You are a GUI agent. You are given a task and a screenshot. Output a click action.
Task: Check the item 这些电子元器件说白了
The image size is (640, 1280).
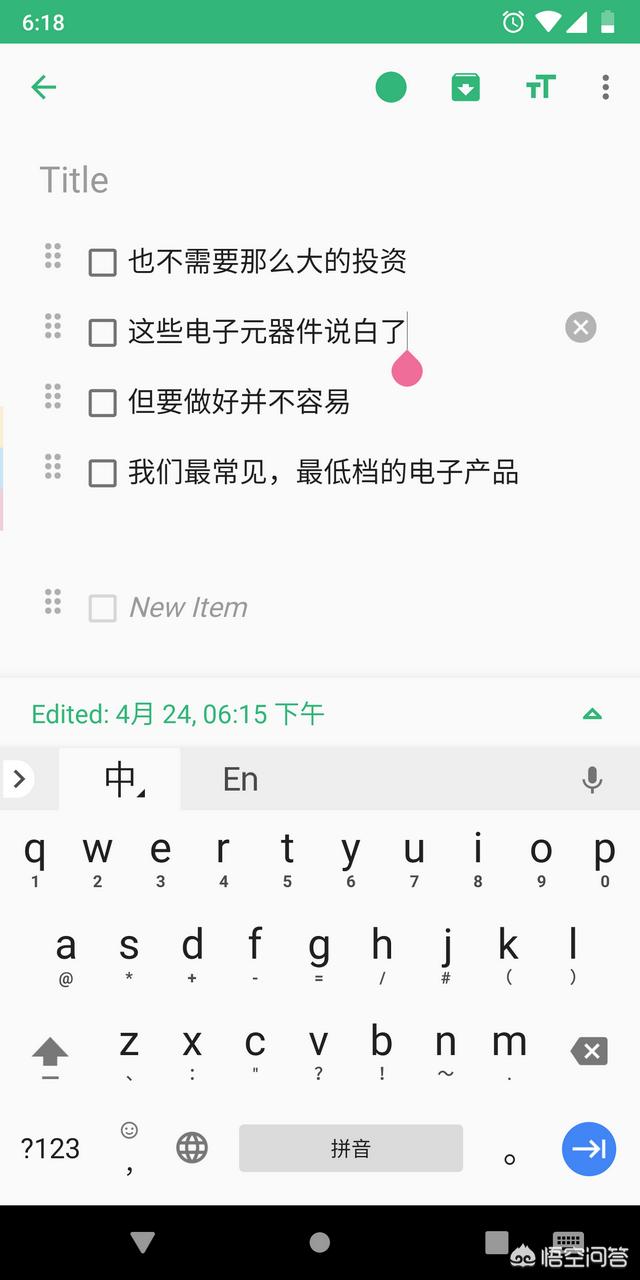103,333
